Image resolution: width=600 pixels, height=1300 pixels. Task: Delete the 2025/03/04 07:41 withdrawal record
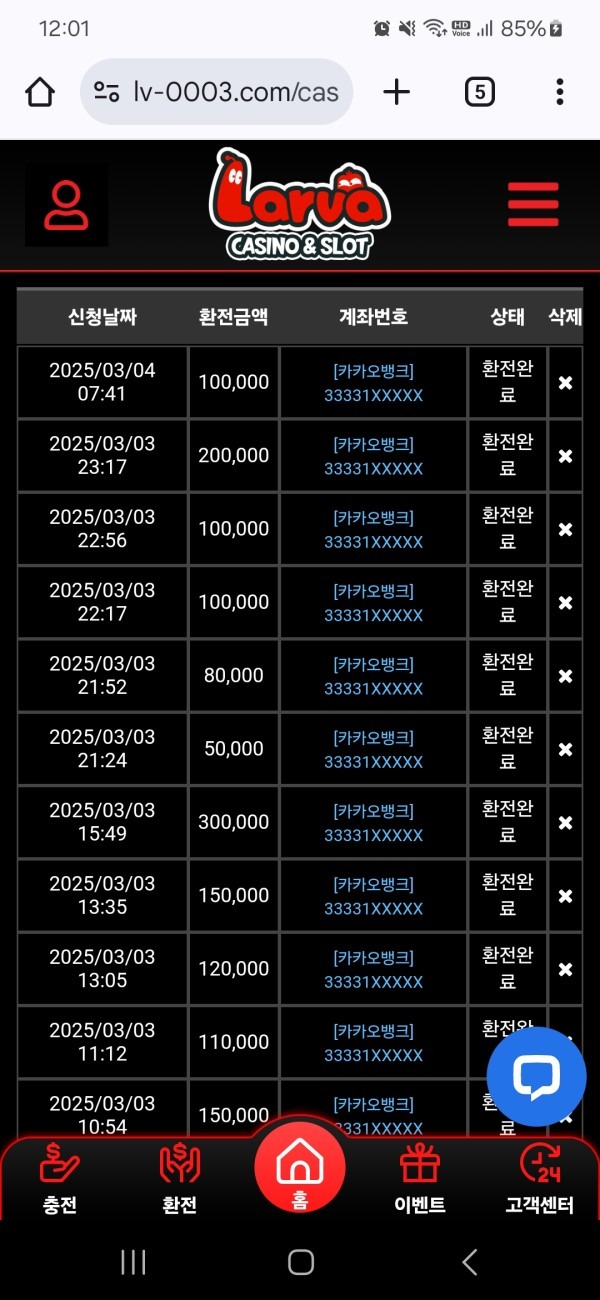(x=565, y=383)
